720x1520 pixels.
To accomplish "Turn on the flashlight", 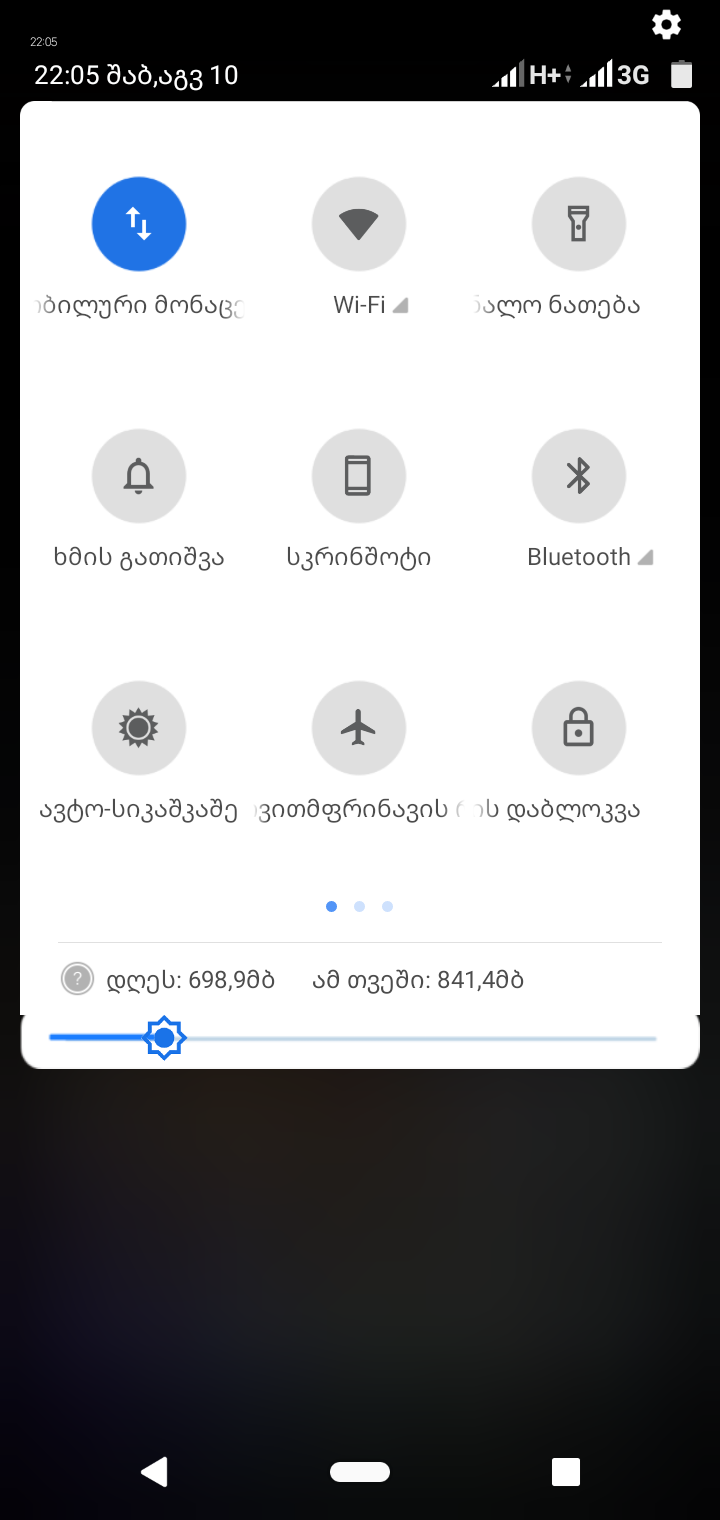I will [x=579, y=224].
